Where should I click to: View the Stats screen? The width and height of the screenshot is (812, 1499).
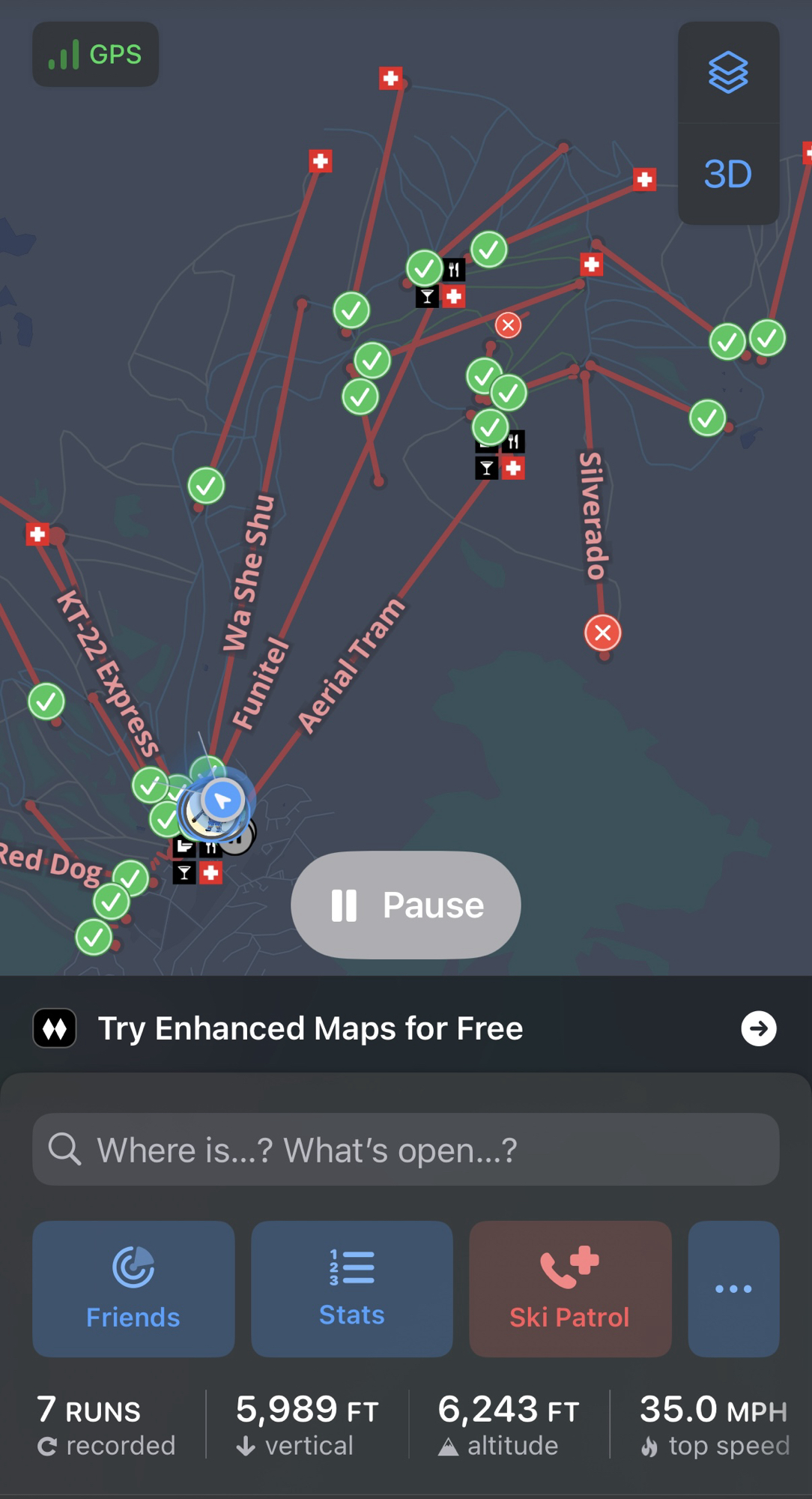click(351, 1288)
